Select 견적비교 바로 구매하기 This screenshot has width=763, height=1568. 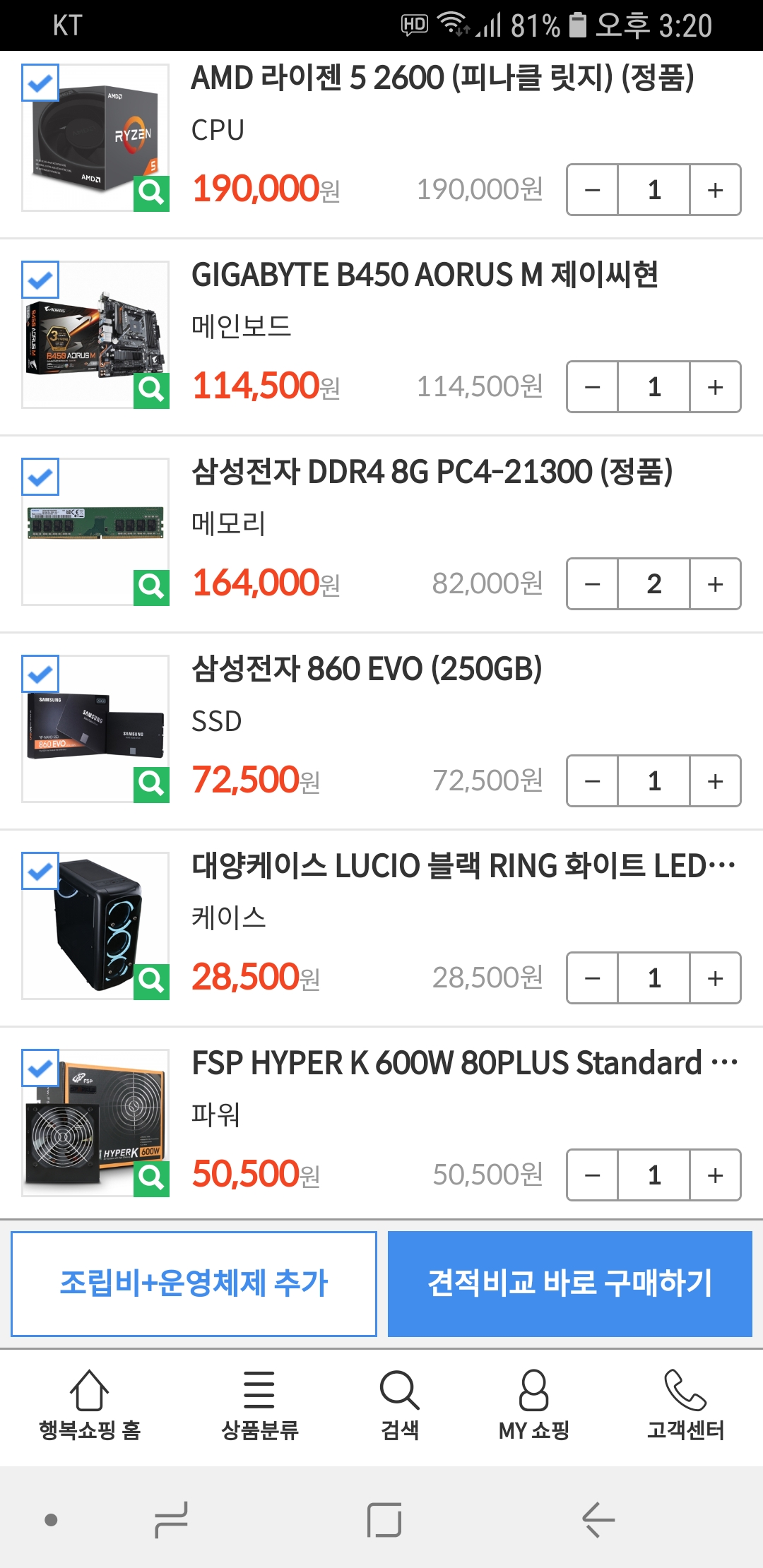click(569, 1283)
